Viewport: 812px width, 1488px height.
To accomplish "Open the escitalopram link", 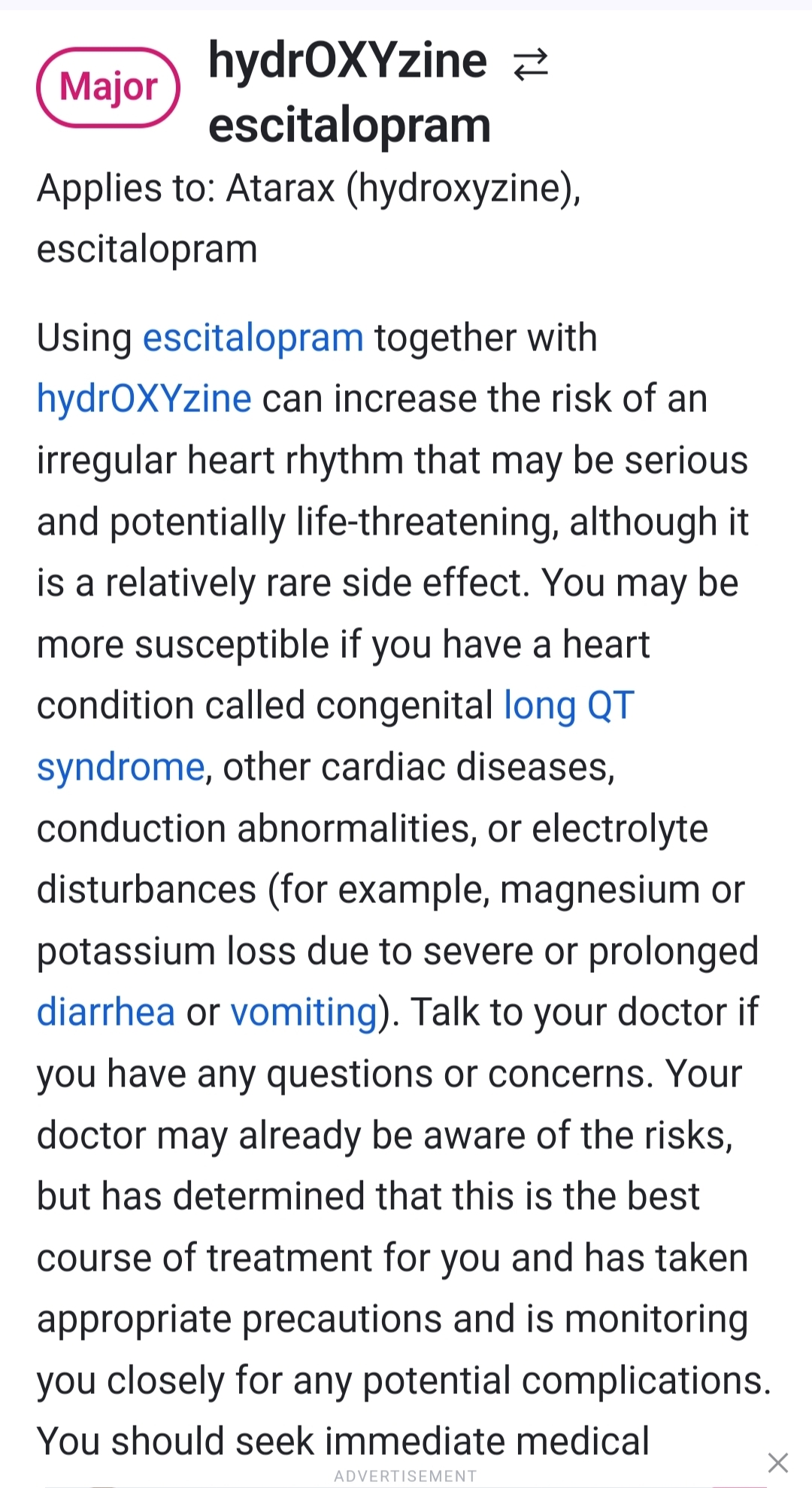I will tap(253, 338).
